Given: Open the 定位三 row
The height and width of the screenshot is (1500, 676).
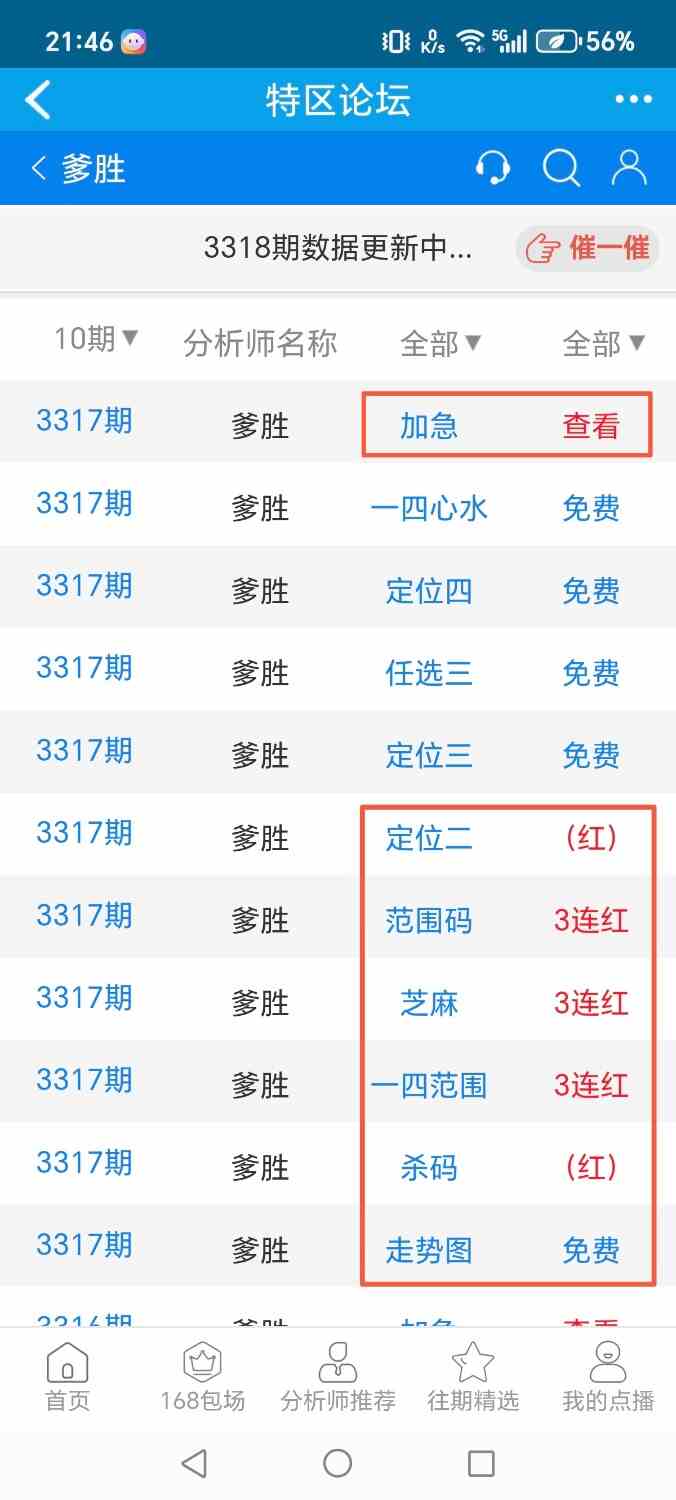Looking at the screenshot, I should [x=430, y=756].
